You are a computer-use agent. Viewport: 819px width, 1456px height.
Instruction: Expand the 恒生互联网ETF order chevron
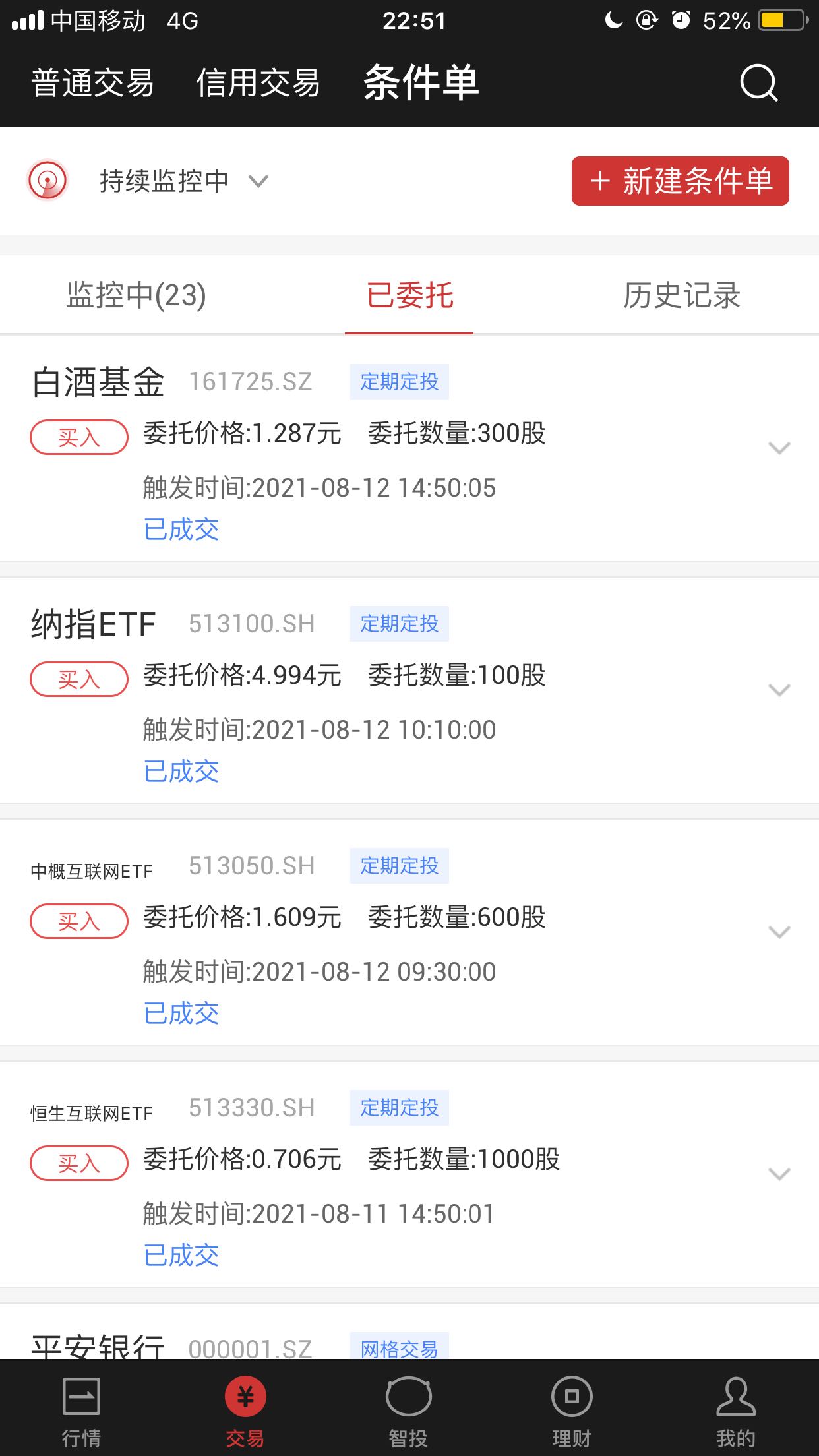point(779,1174)
